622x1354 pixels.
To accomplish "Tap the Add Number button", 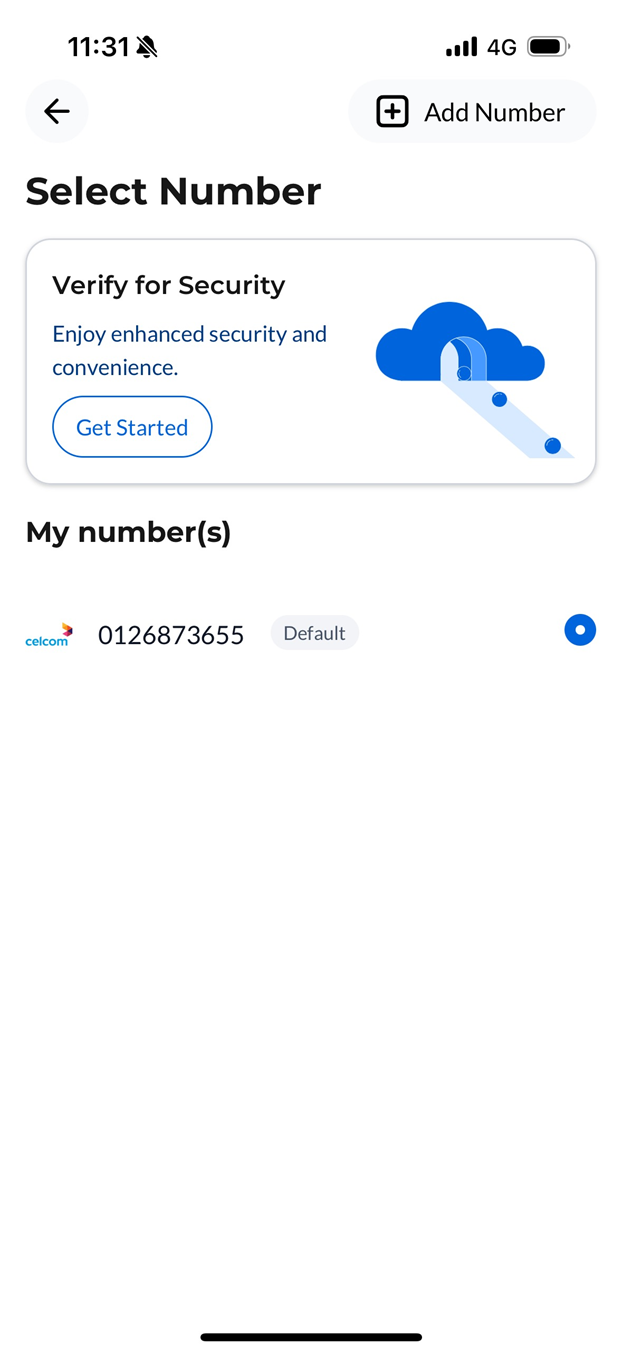I will pyautogui.click(x=472, y=112).
